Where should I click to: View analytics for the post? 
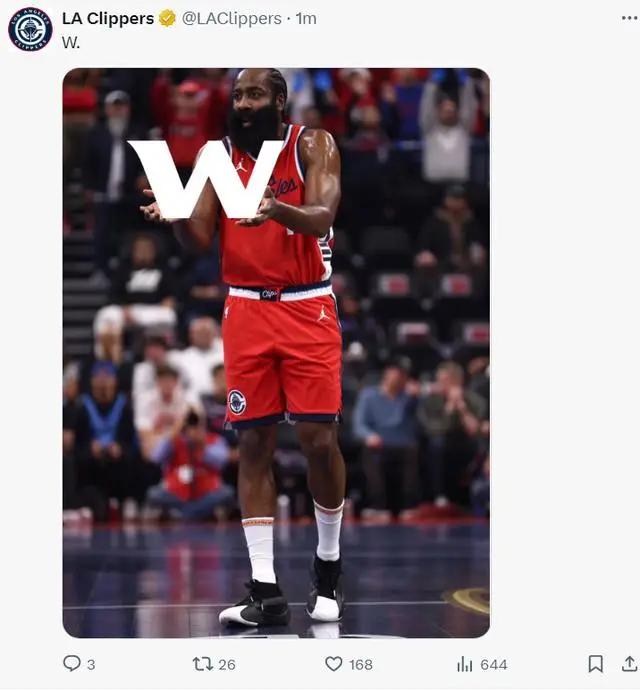pos(465,664)
